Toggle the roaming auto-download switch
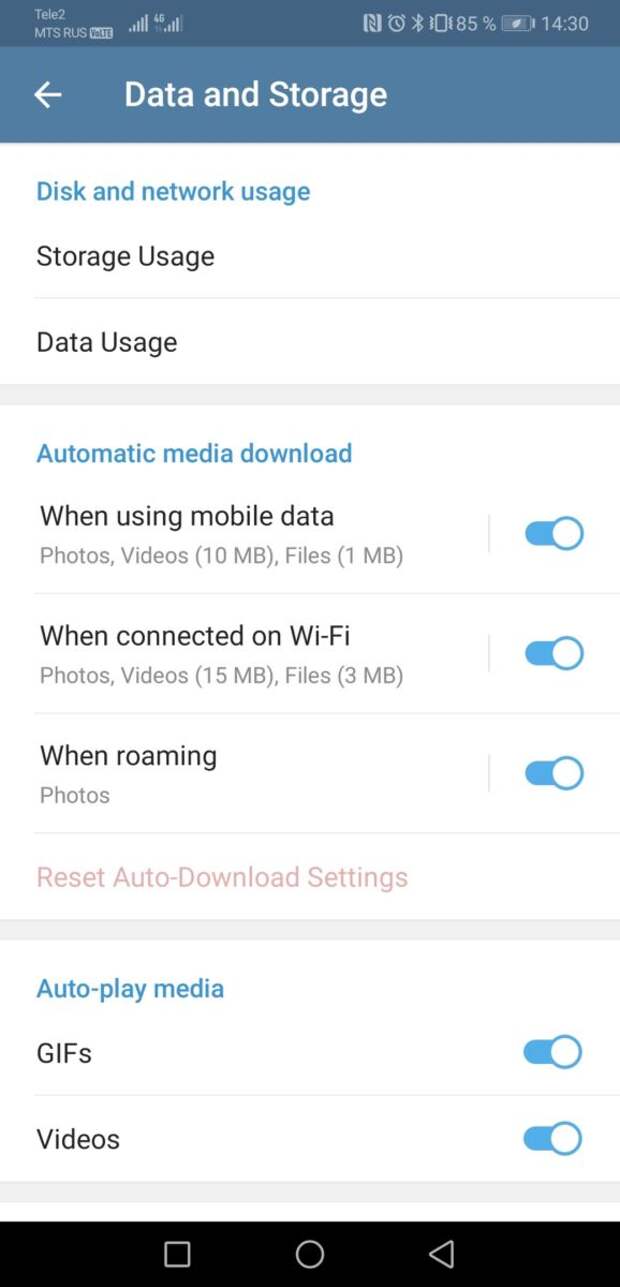The height and width of the screenshot is (1287, 620). [554, 774]
